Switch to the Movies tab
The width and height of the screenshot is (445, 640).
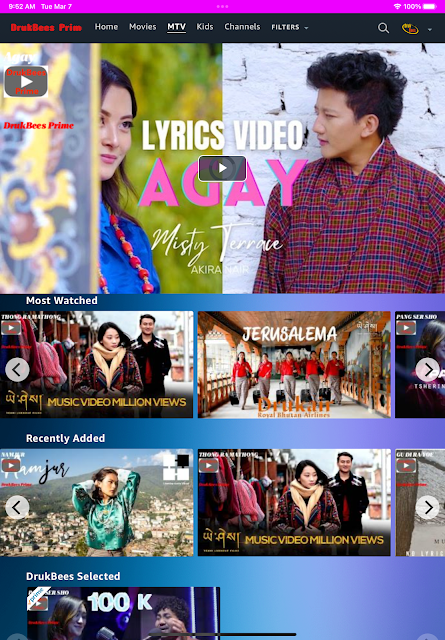[142, 27]
